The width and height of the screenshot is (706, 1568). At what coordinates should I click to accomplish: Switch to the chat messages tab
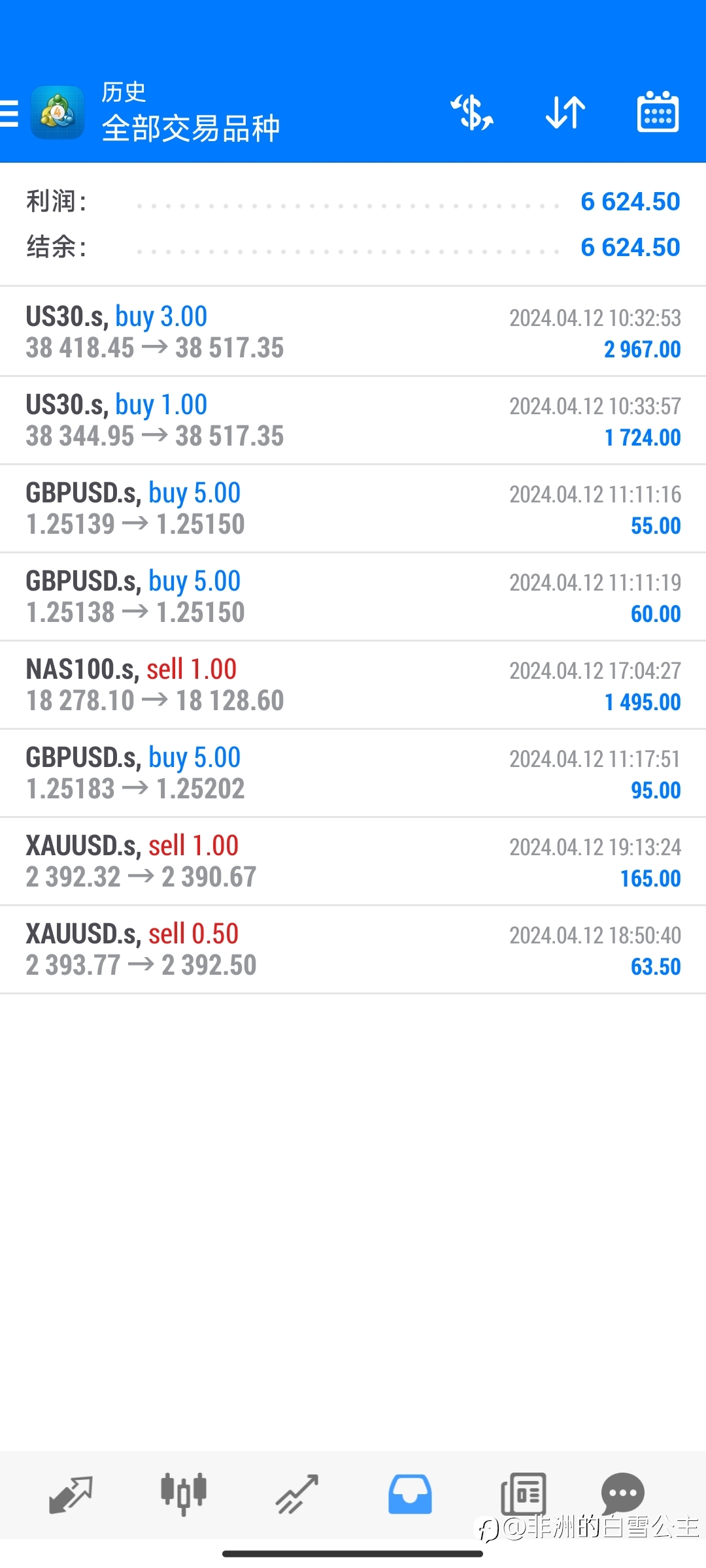click(x=623, y=1494)
